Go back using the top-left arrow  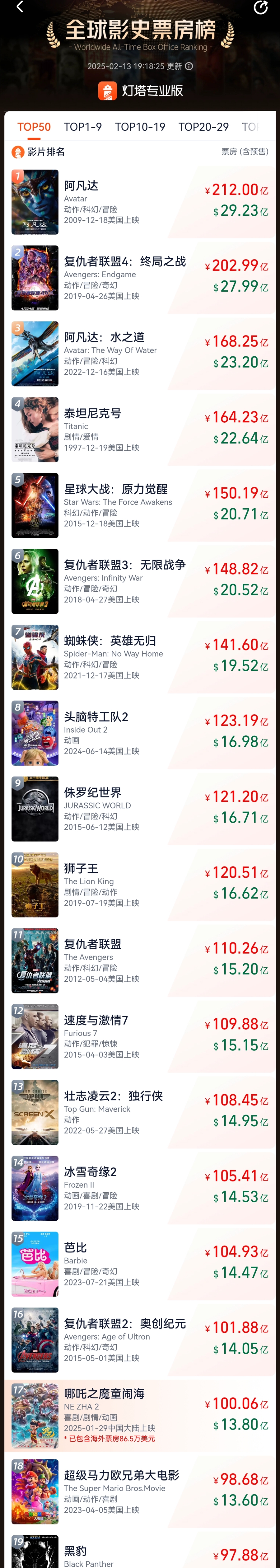point(20,7)
